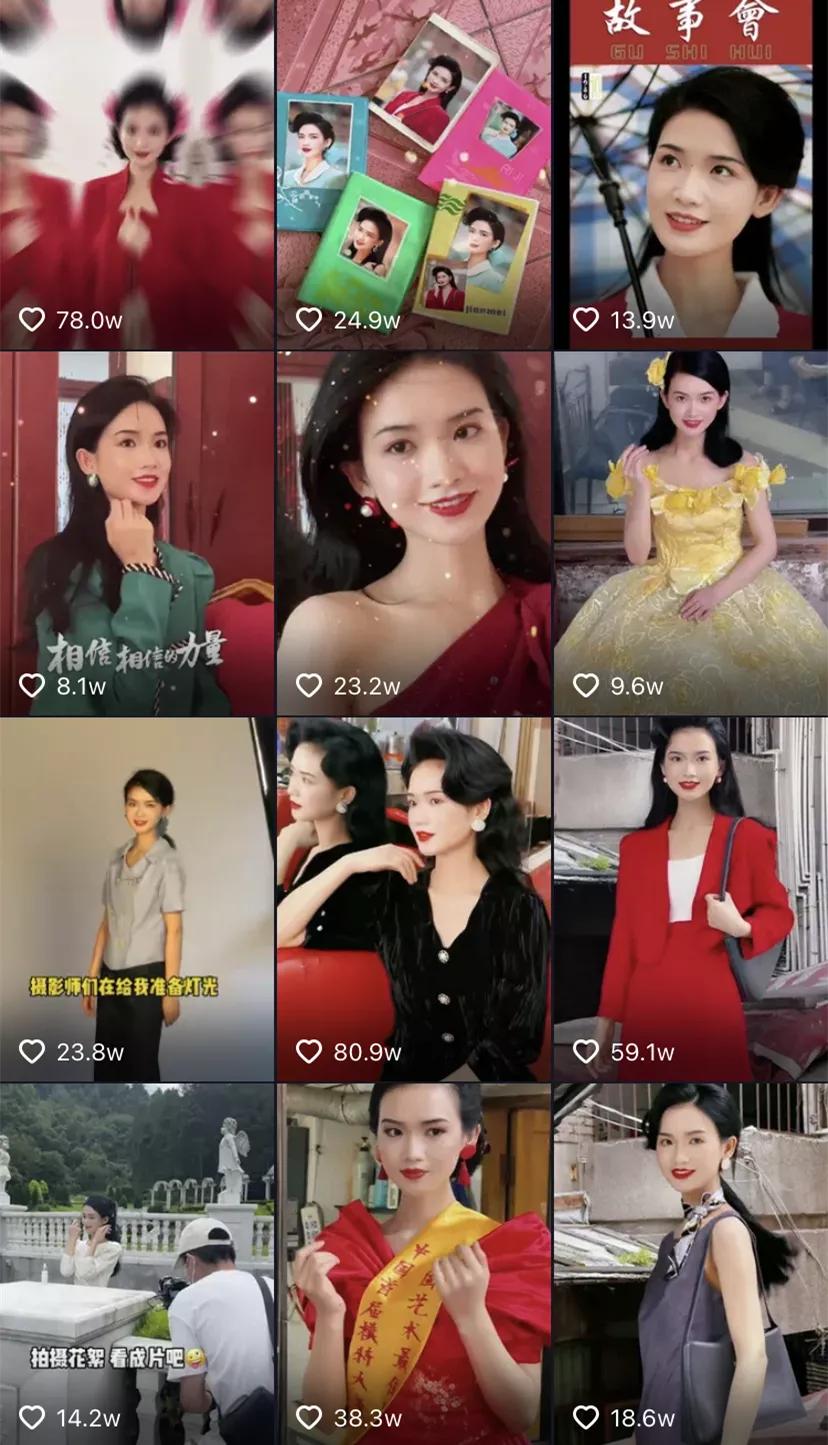Play the photo cards video with 24.9w likes
The height and width of the screenshot is (1445, 828).
pos(413,175)
